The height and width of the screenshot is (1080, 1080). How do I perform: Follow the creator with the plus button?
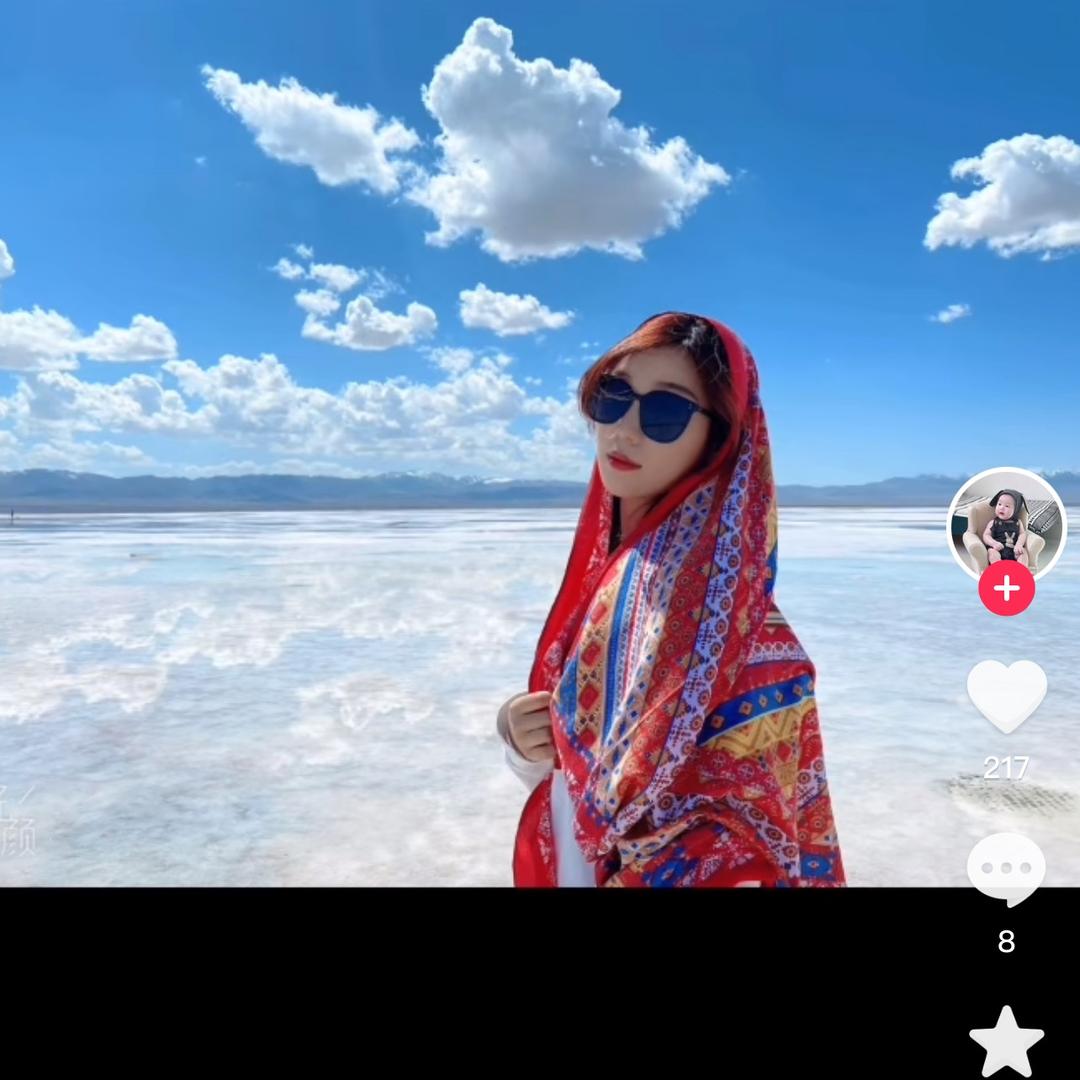[1006, 588]
